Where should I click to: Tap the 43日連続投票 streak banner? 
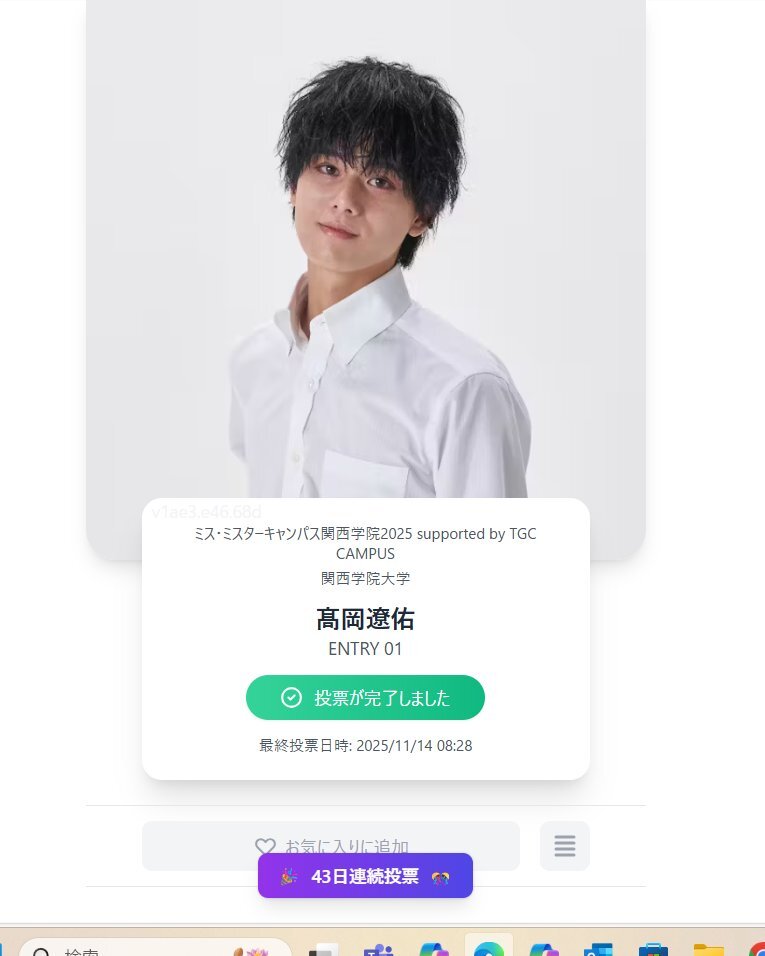(365, 876)
